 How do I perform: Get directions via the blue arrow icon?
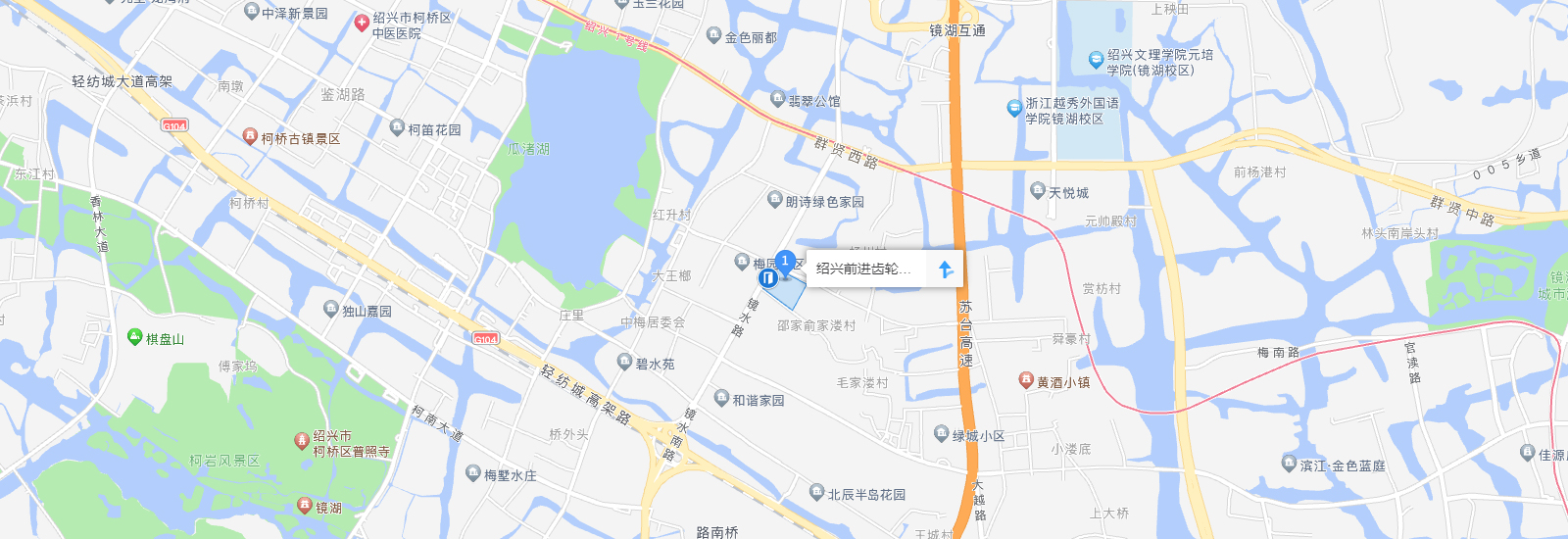pyautogui.click(x=946, y=269)
